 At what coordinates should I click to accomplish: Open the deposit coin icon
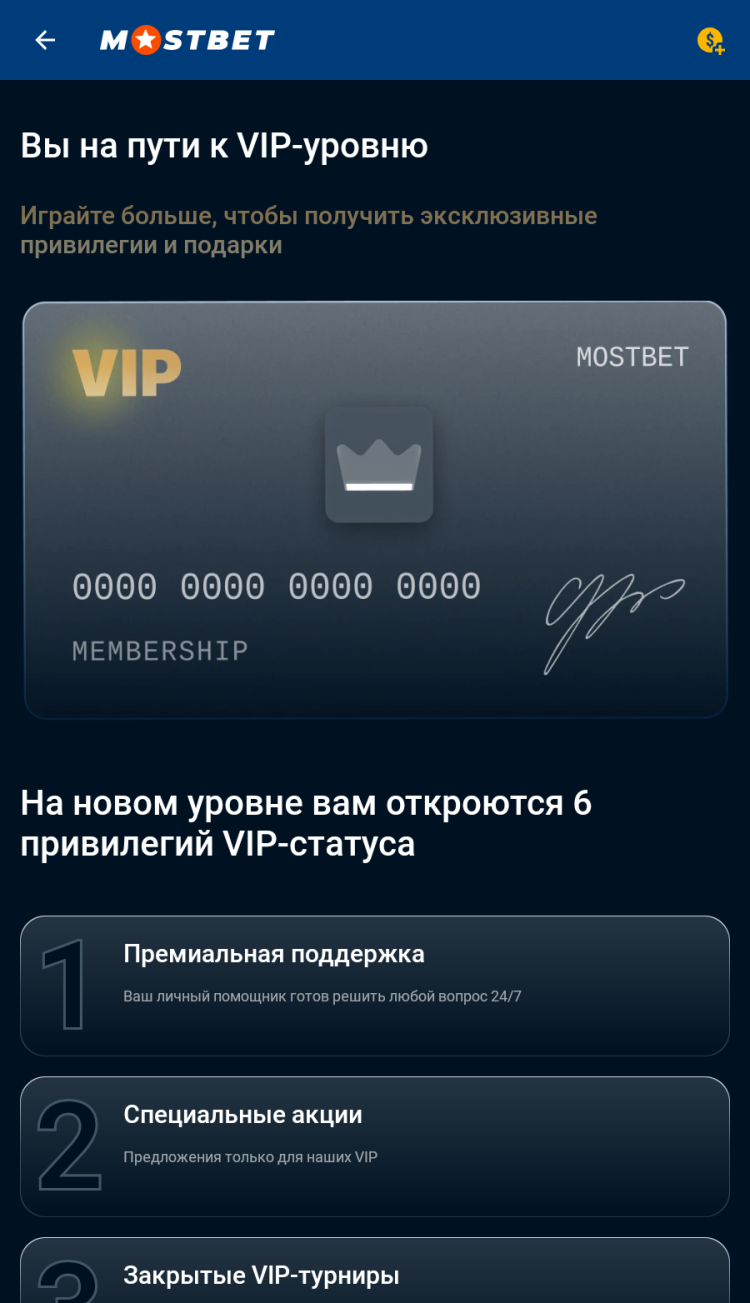(710, 41)
